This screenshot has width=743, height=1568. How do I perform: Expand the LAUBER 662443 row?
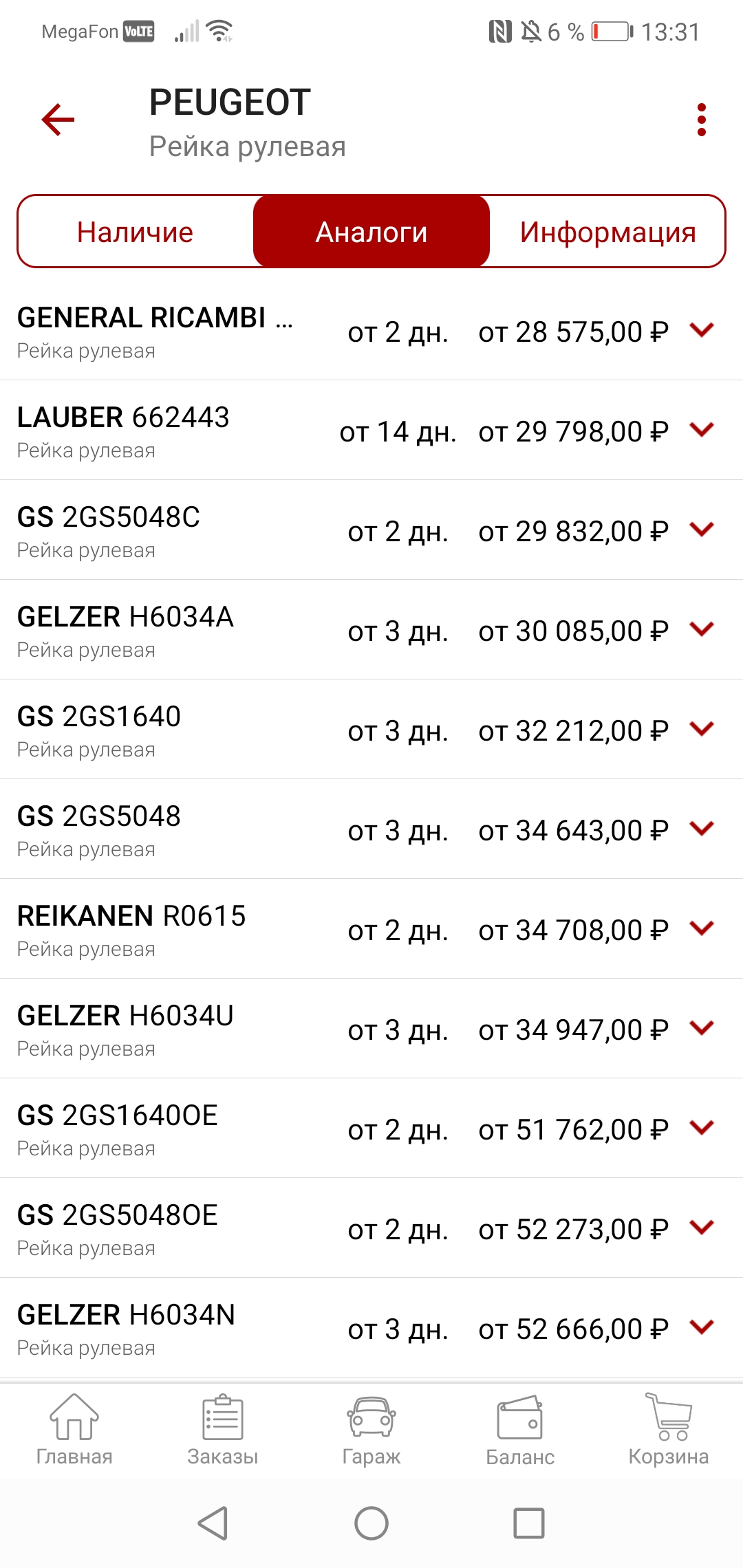click(701, 431)
